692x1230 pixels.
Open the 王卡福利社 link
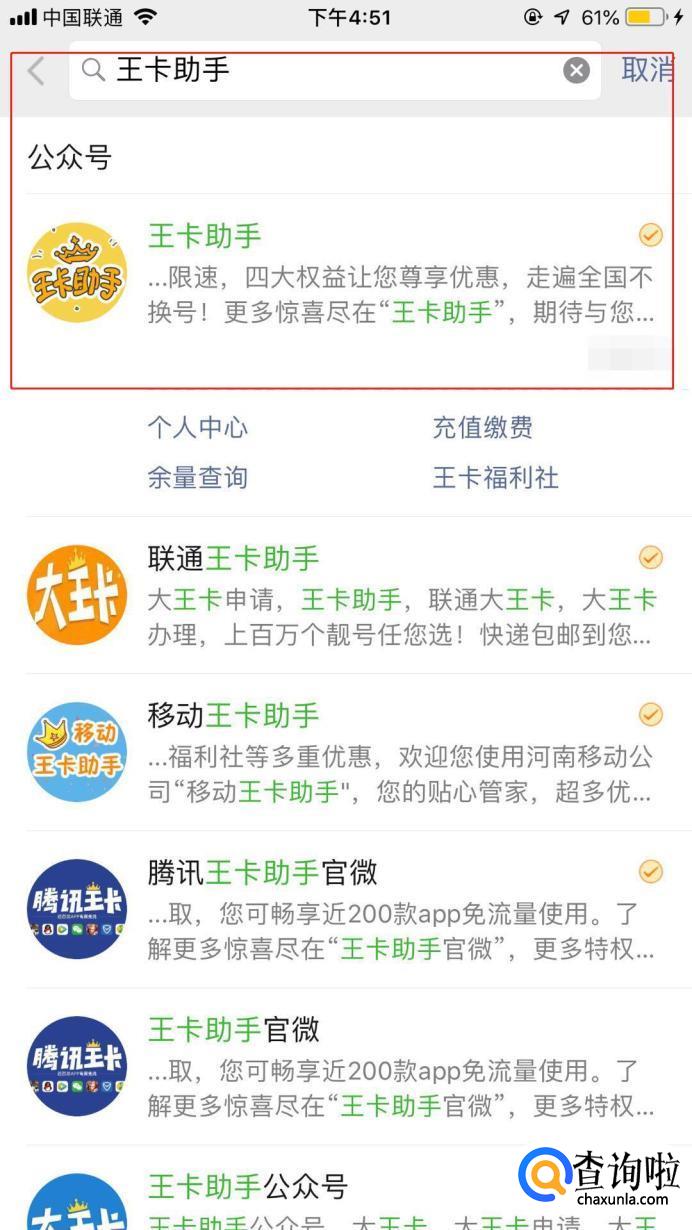(x=495, y=478)
